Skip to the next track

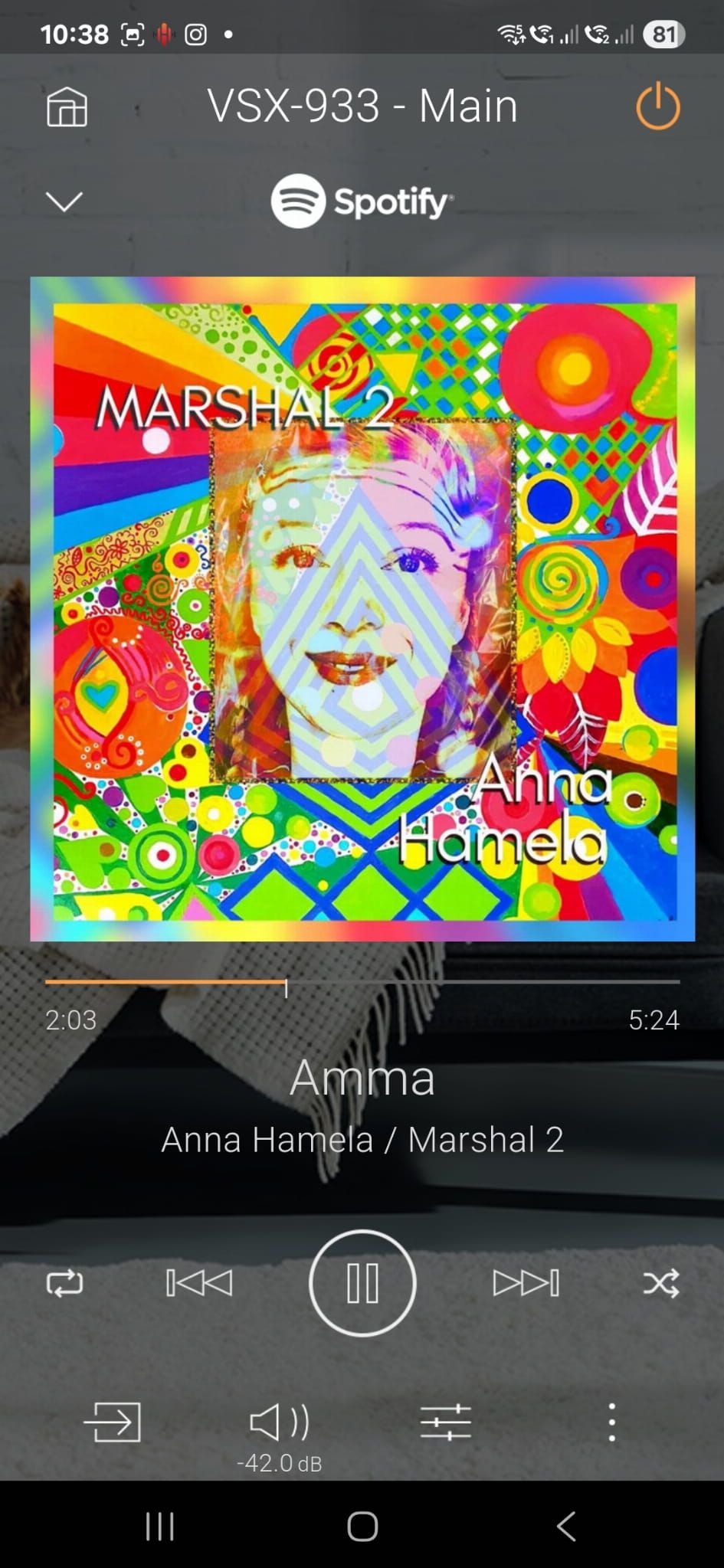[x=526, y=1283]
